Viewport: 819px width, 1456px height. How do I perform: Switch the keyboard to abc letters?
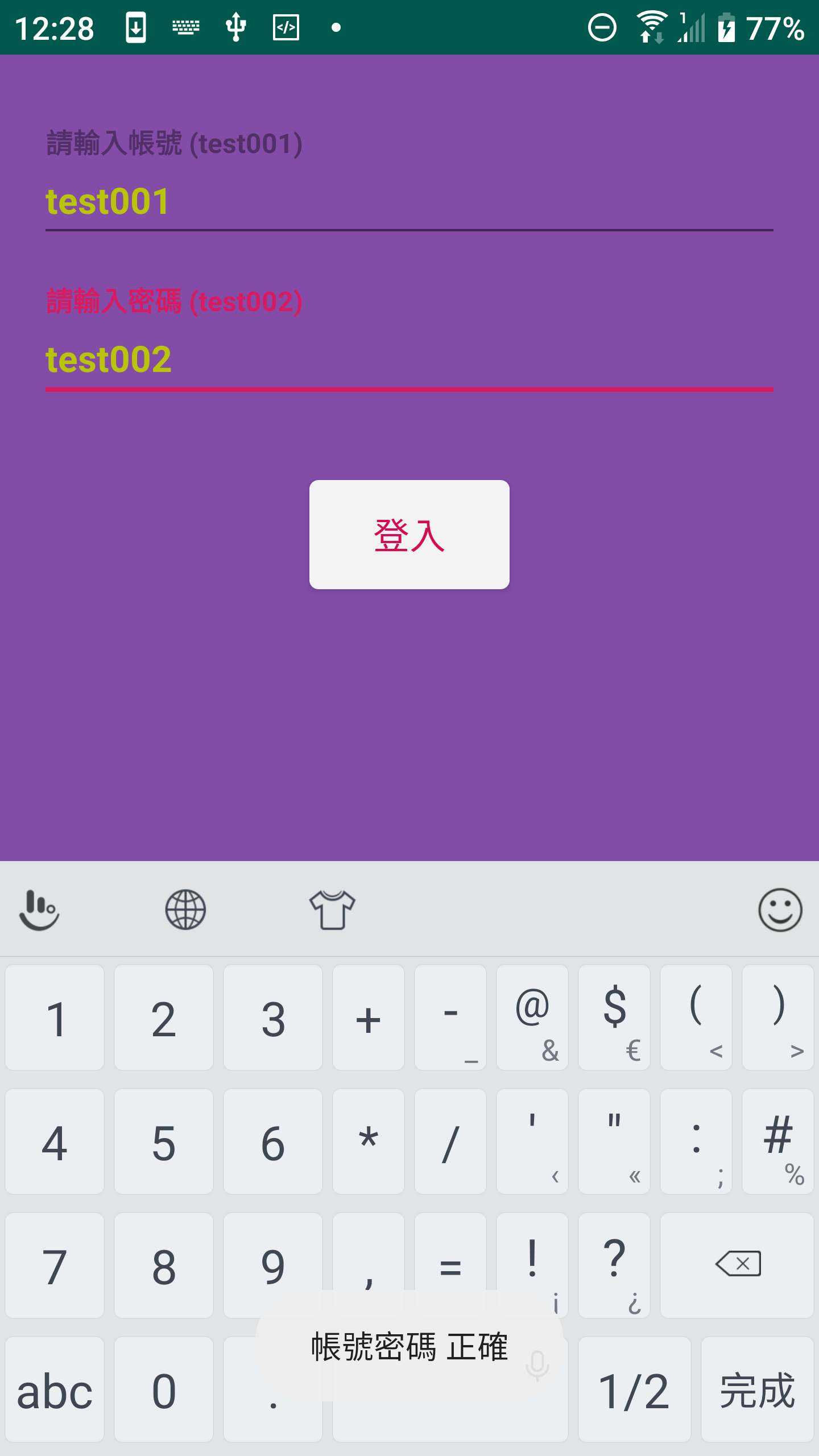55,1389
